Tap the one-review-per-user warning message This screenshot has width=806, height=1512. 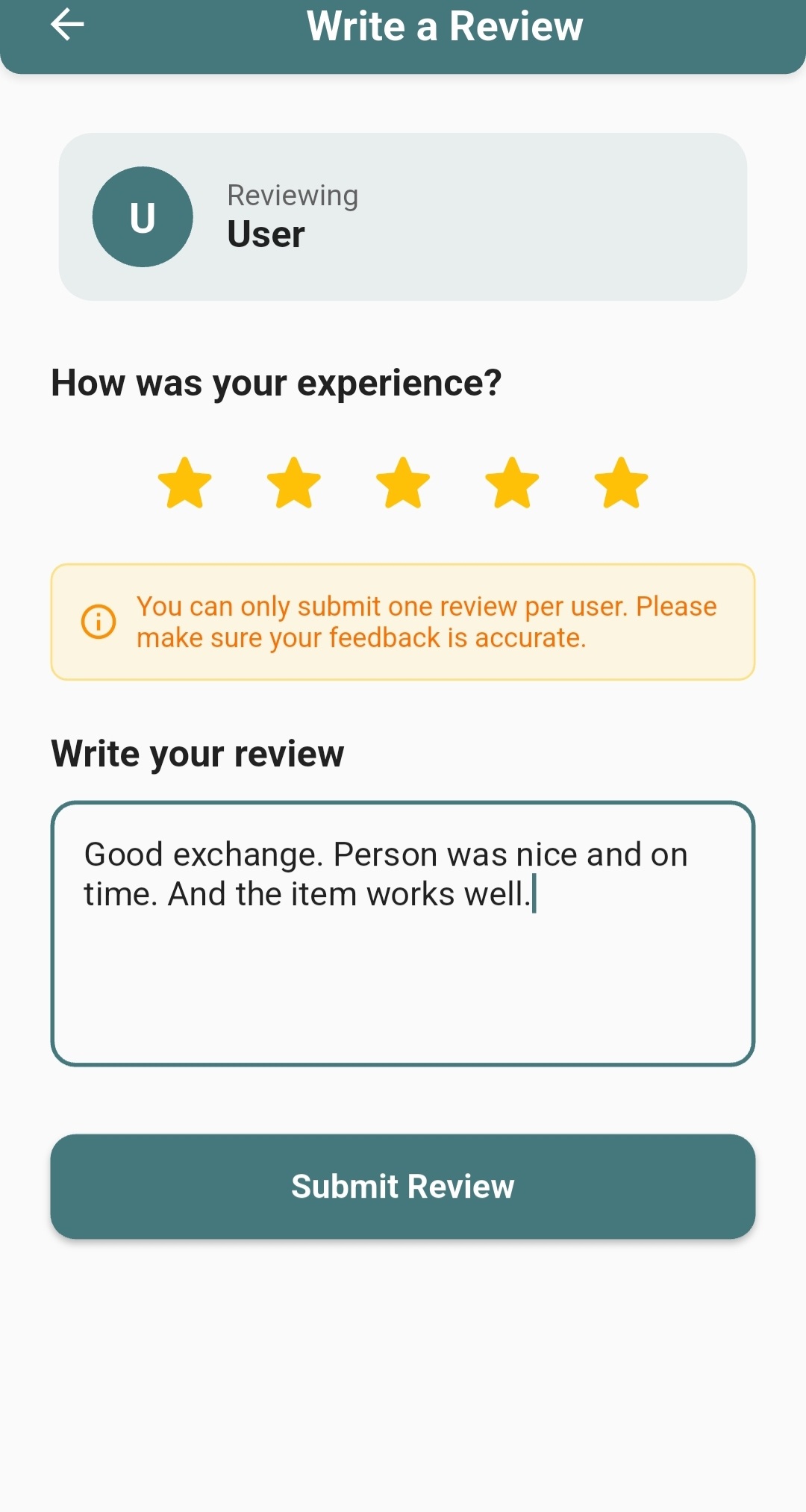click(x=425, y=621)
